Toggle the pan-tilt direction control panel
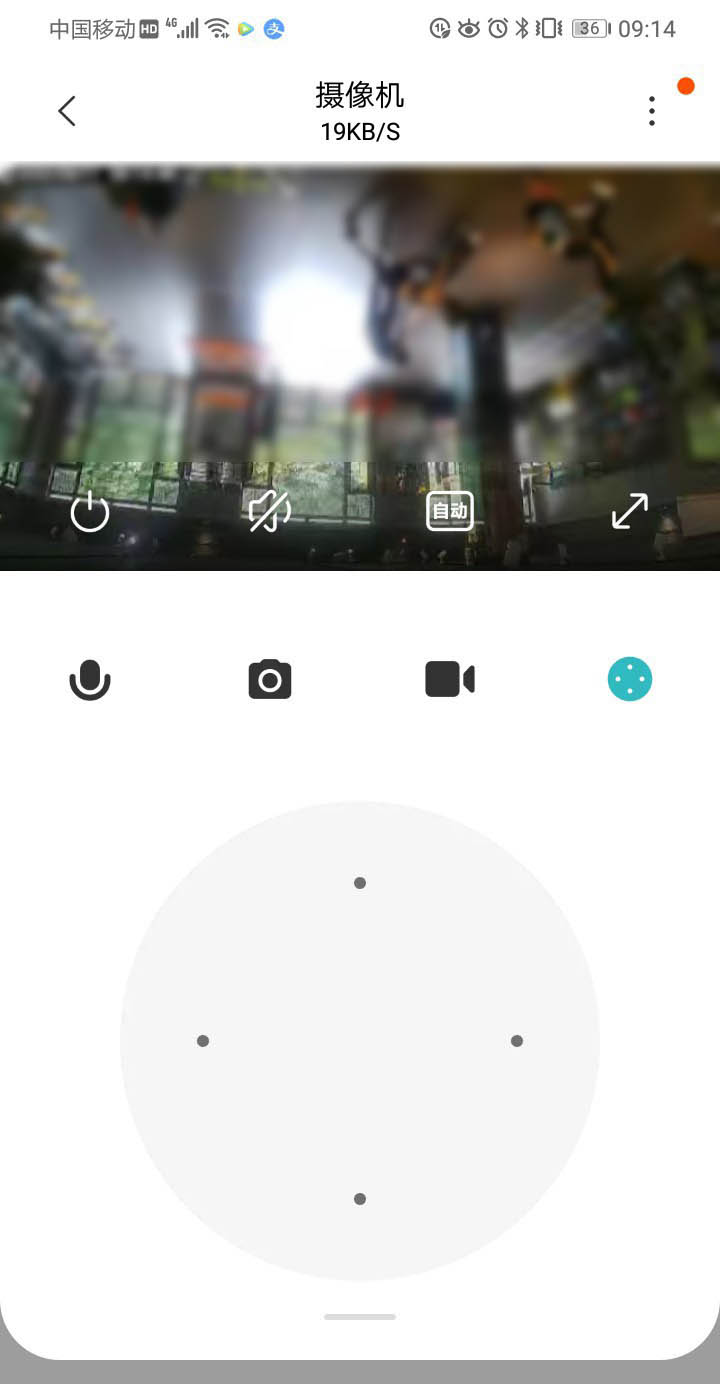720x1384 pixels. (630, 680)
